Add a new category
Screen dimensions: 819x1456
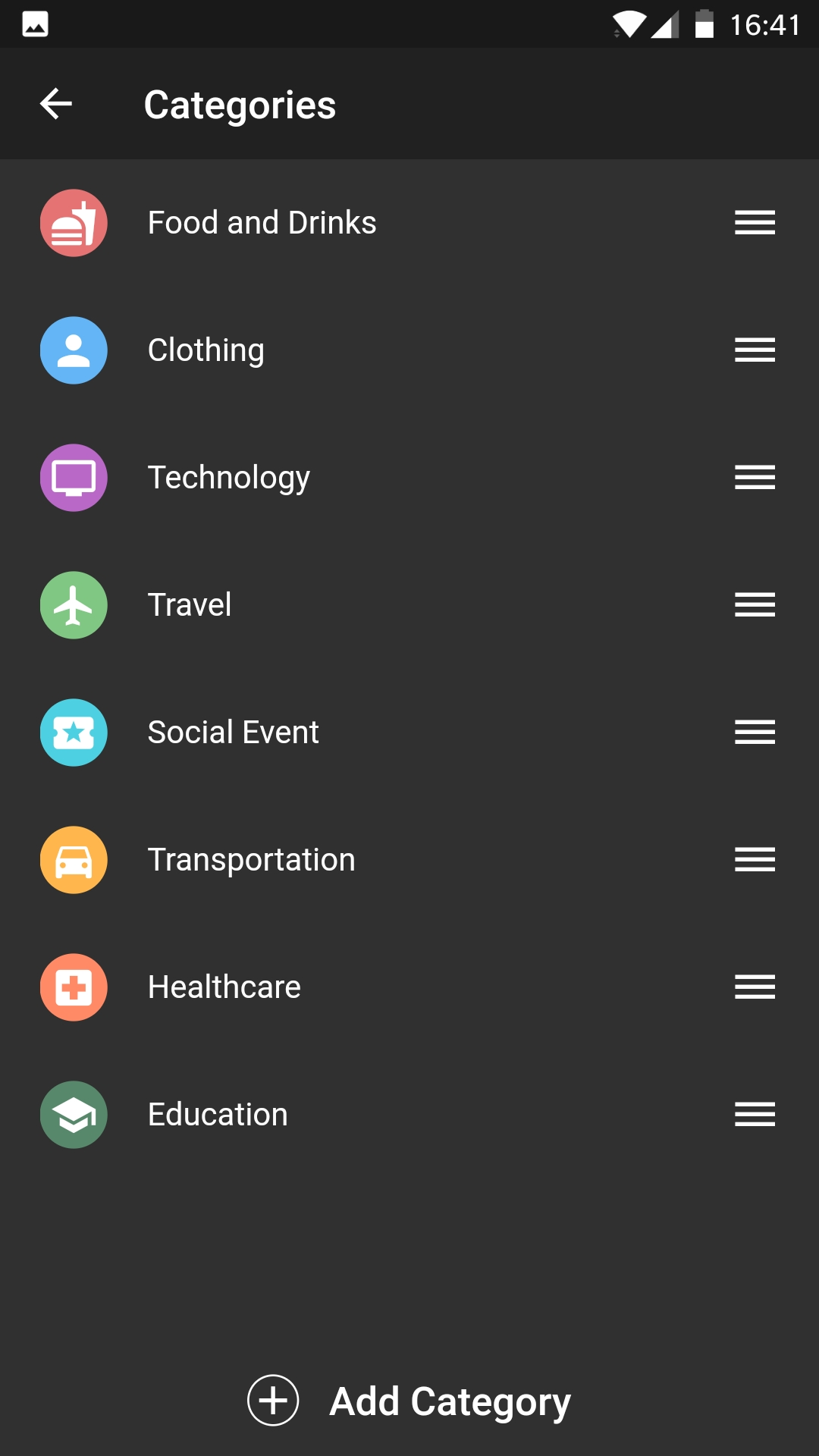pyautogui.click(x=409, y=1401)
